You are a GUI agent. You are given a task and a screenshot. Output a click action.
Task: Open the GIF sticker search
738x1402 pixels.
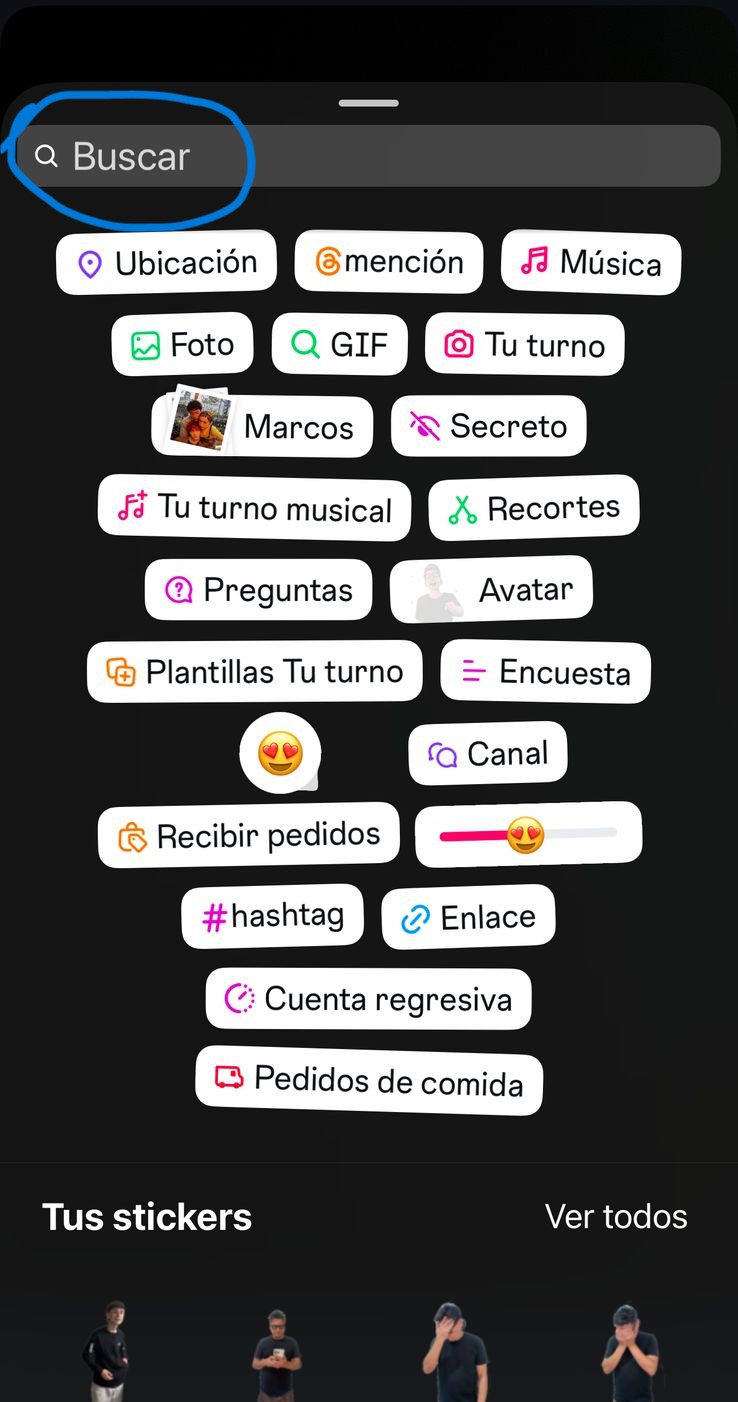[x=340, y=345]
